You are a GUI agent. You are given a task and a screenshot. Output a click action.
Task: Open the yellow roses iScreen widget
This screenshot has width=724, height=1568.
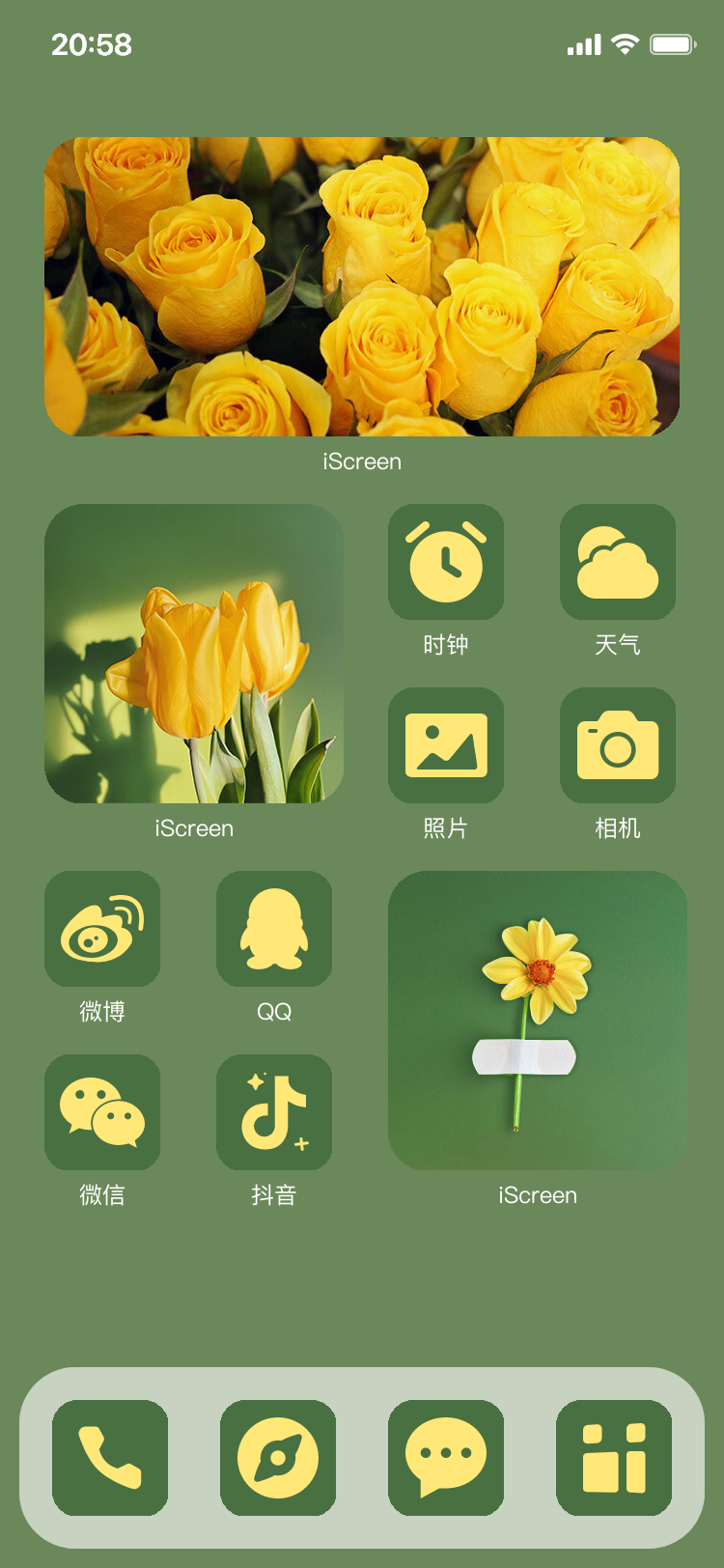click(362, 287)
